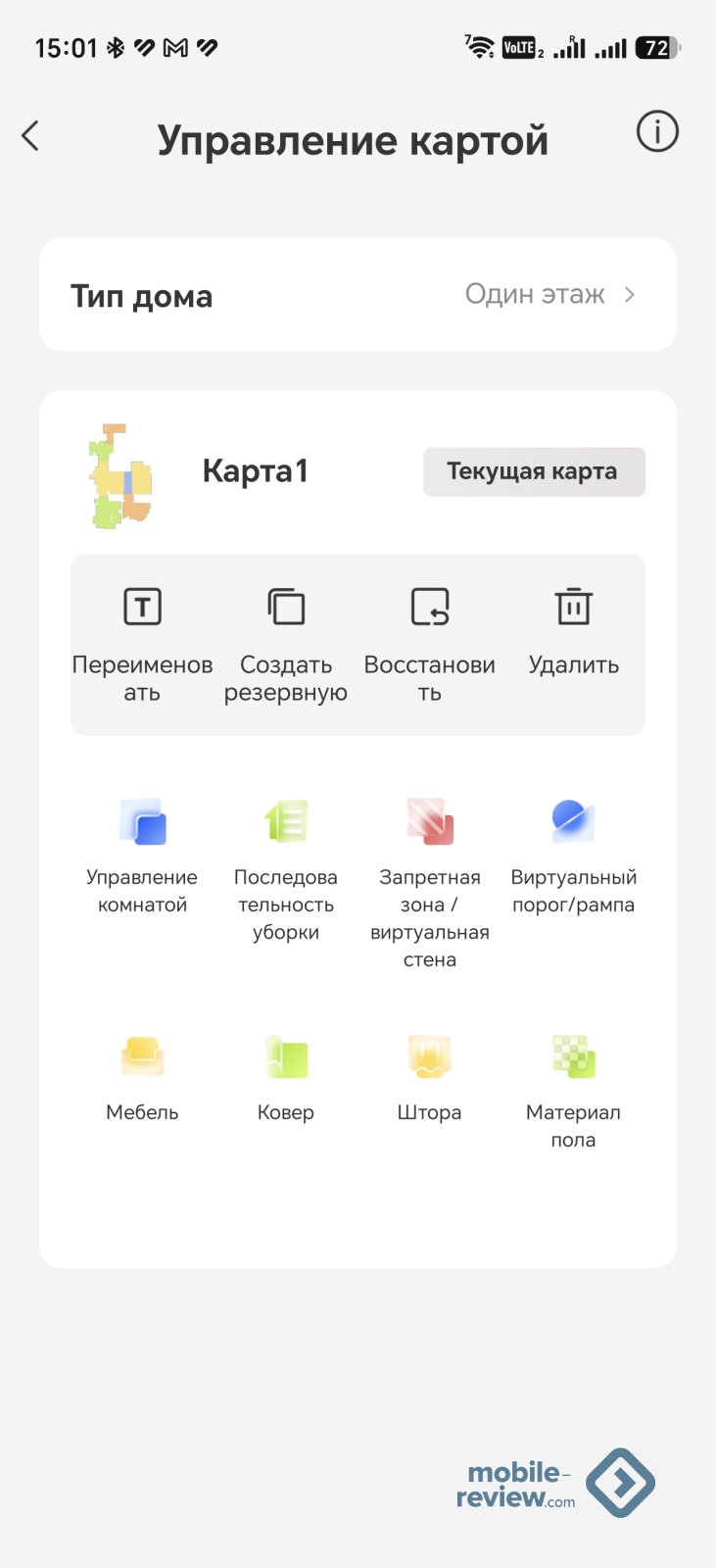Open the Мебель option
This screenshot has width=716, height=1568.
142,1078
